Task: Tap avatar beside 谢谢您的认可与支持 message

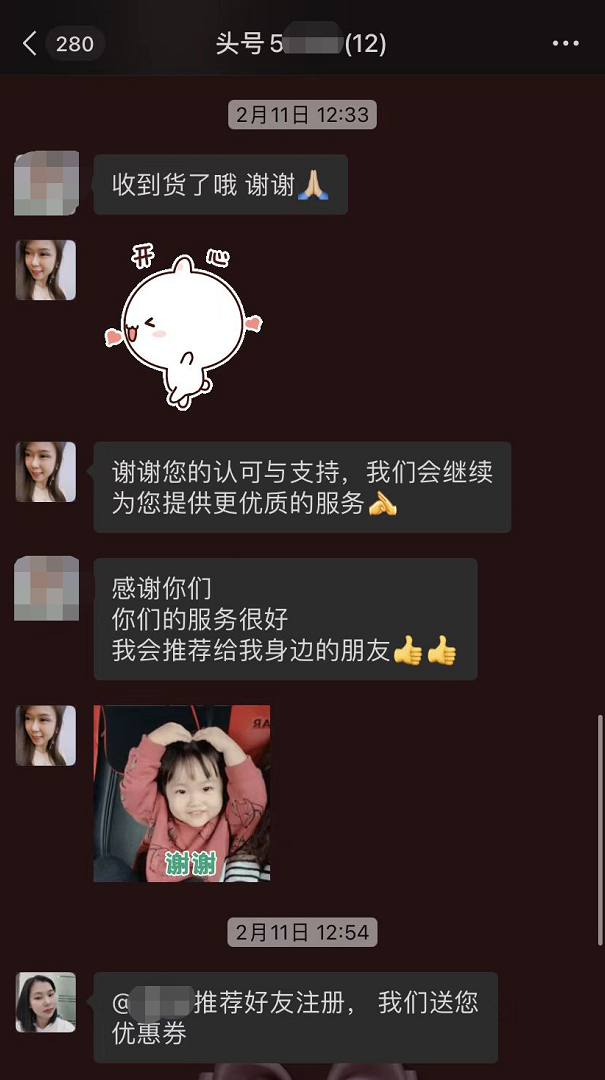Action: (46, 471)
